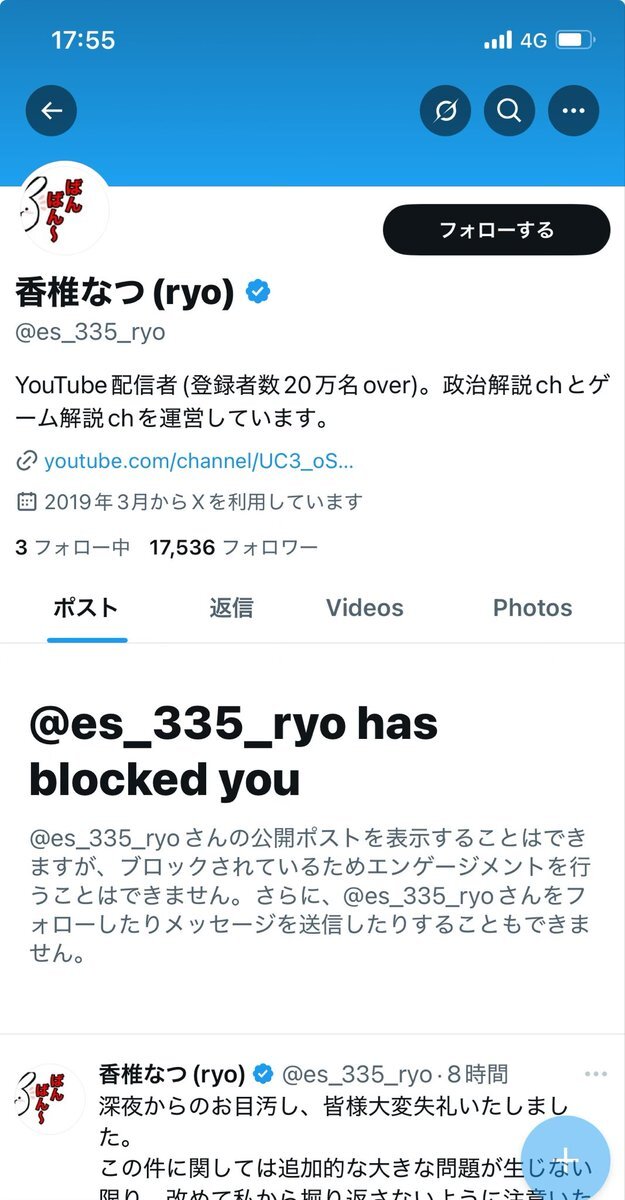625x1200 pixels.
Task: Tap the フォローする button
Action: (x=496, y=231)
